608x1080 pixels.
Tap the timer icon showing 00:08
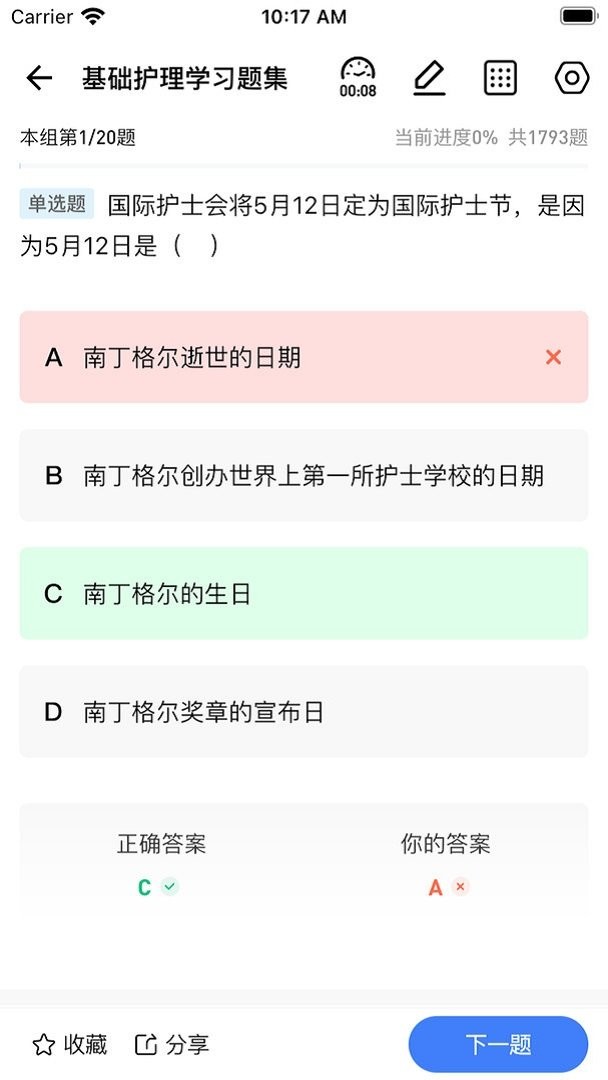(358, 78)
